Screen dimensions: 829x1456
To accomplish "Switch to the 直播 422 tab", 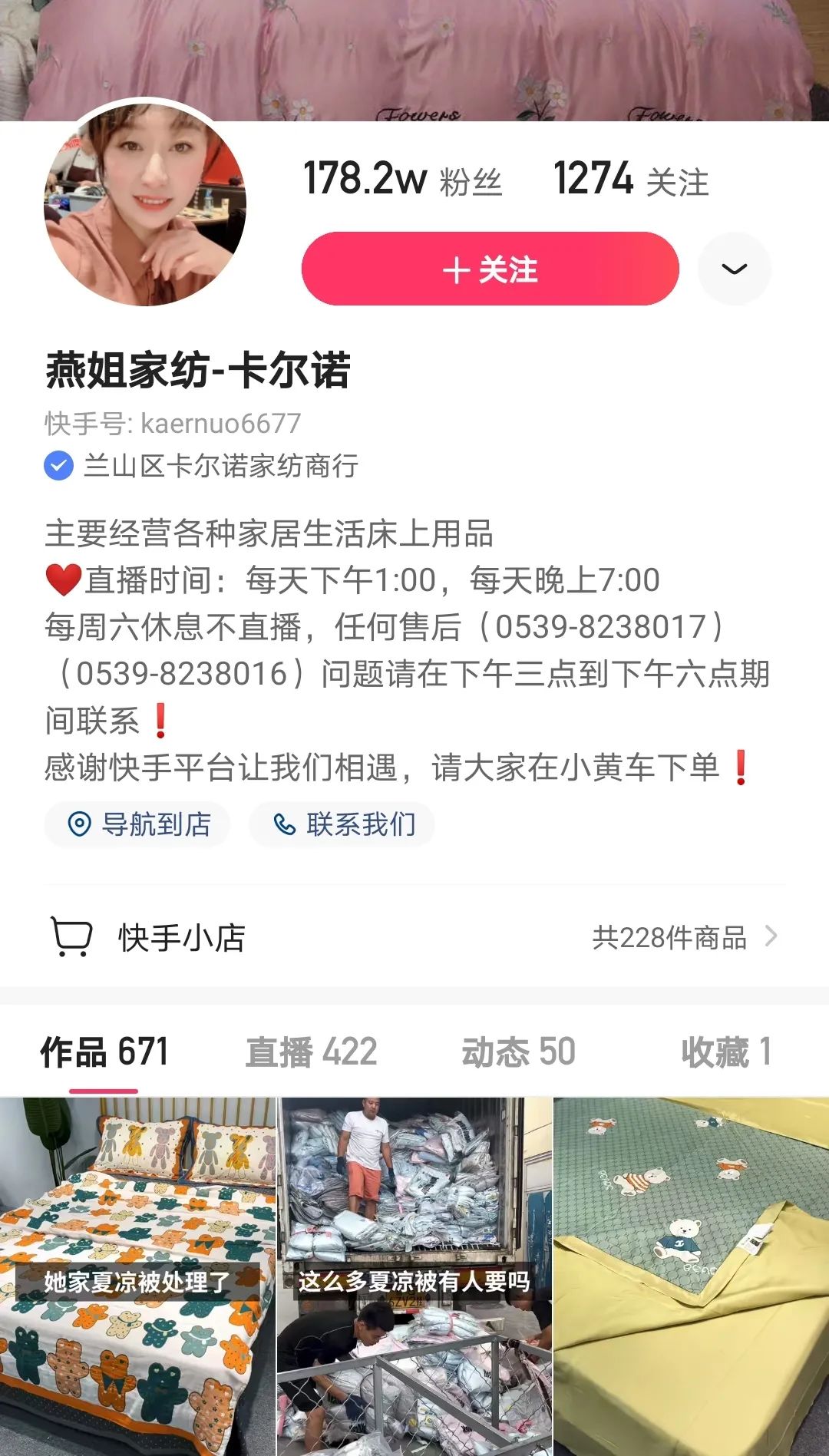I will [x=311, y=1052].
